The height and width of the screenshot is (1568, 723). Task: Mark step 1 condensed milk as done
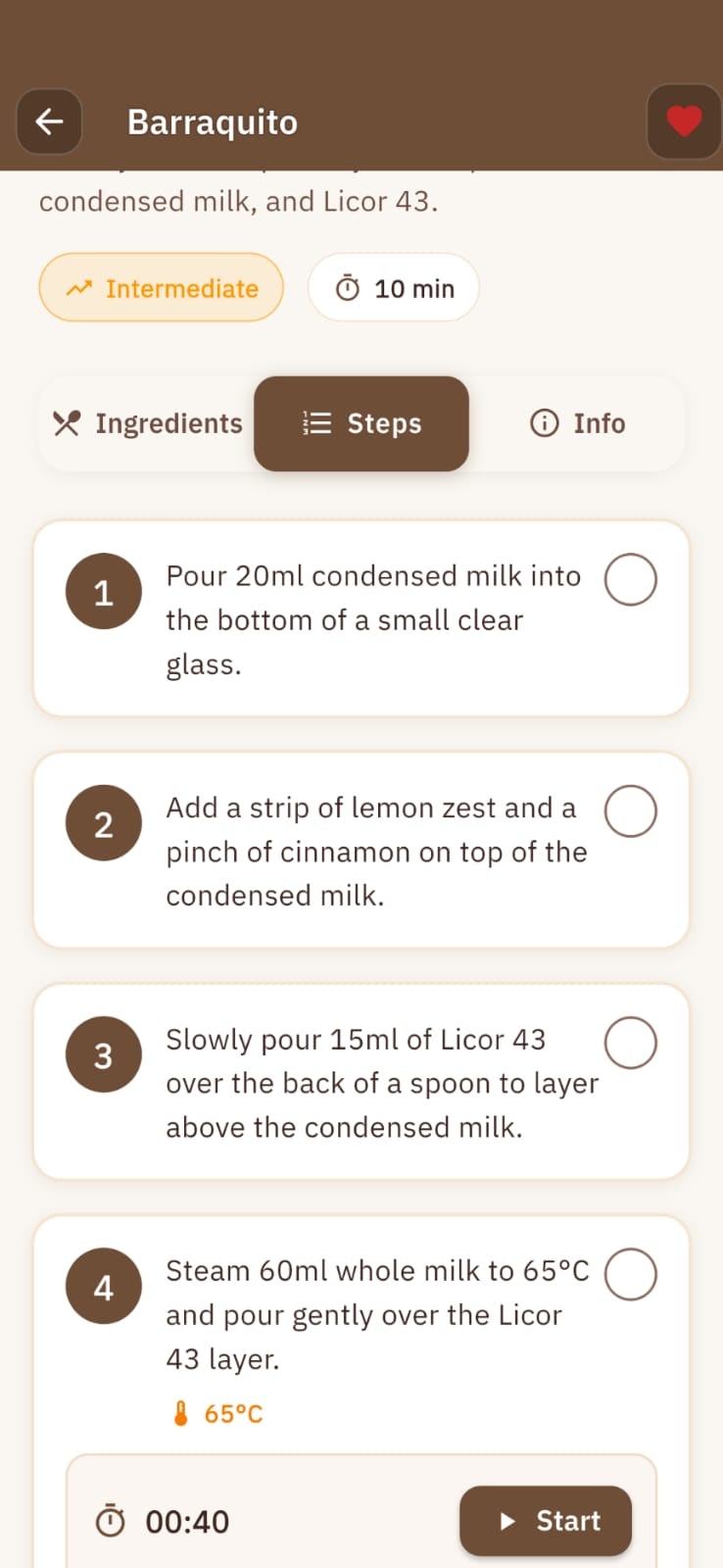click(x=630, y=579)
